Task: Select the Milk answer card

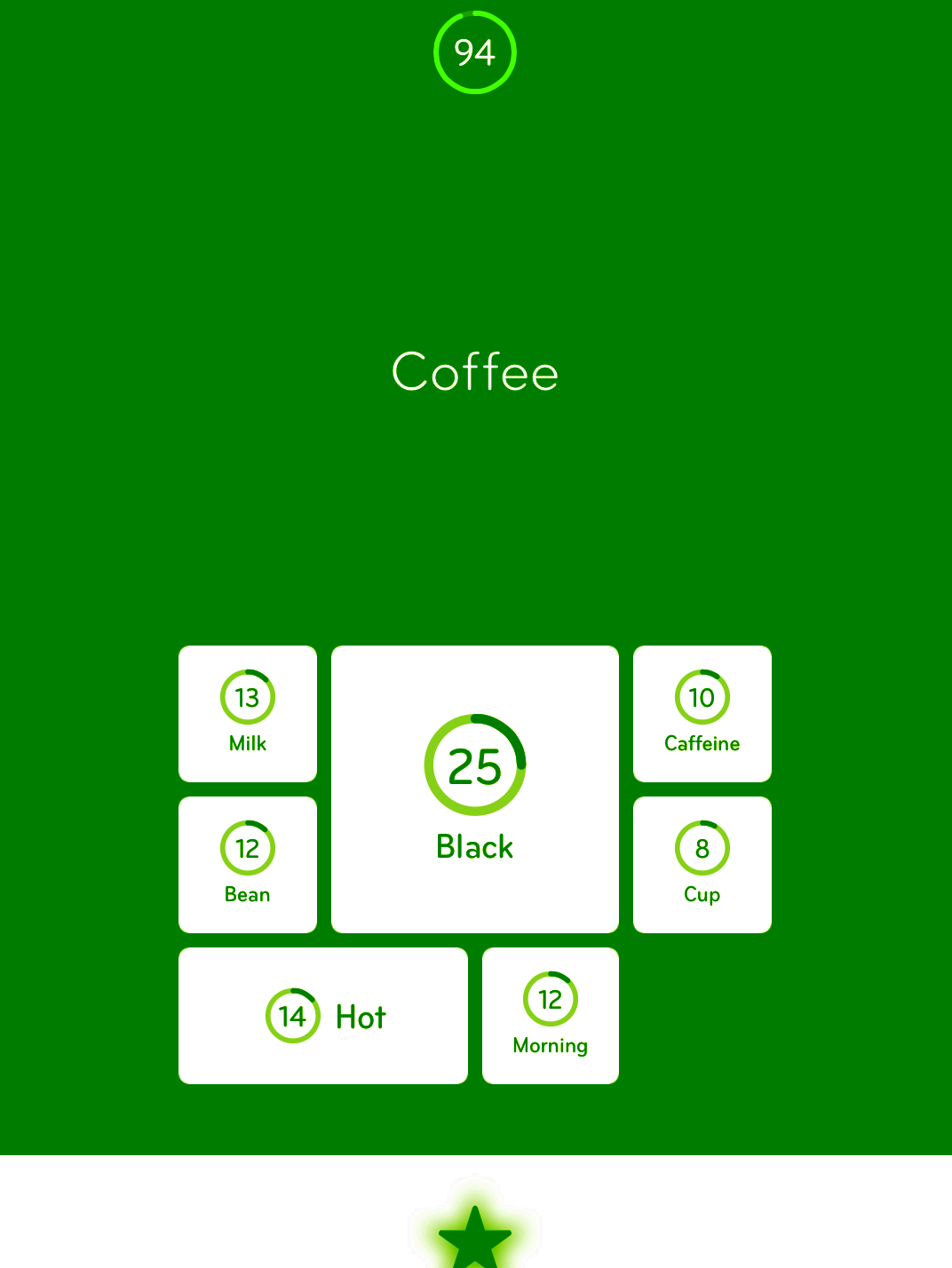Action: [x=247, y=714]
